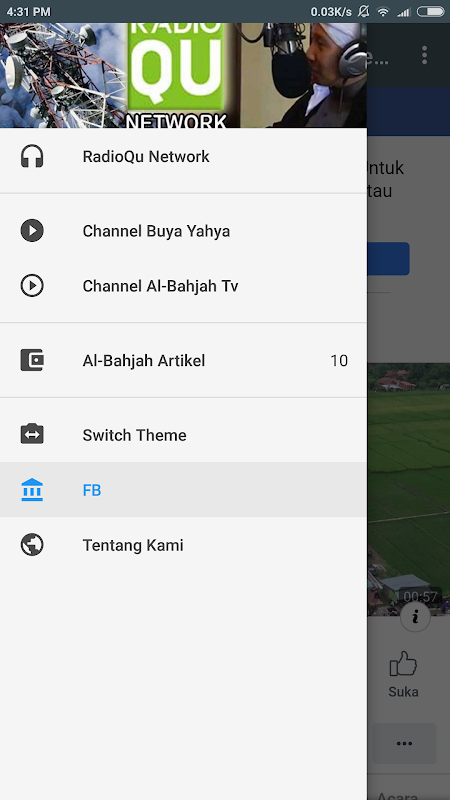Select Channel Buya Yahya

(x=183, y=231)
